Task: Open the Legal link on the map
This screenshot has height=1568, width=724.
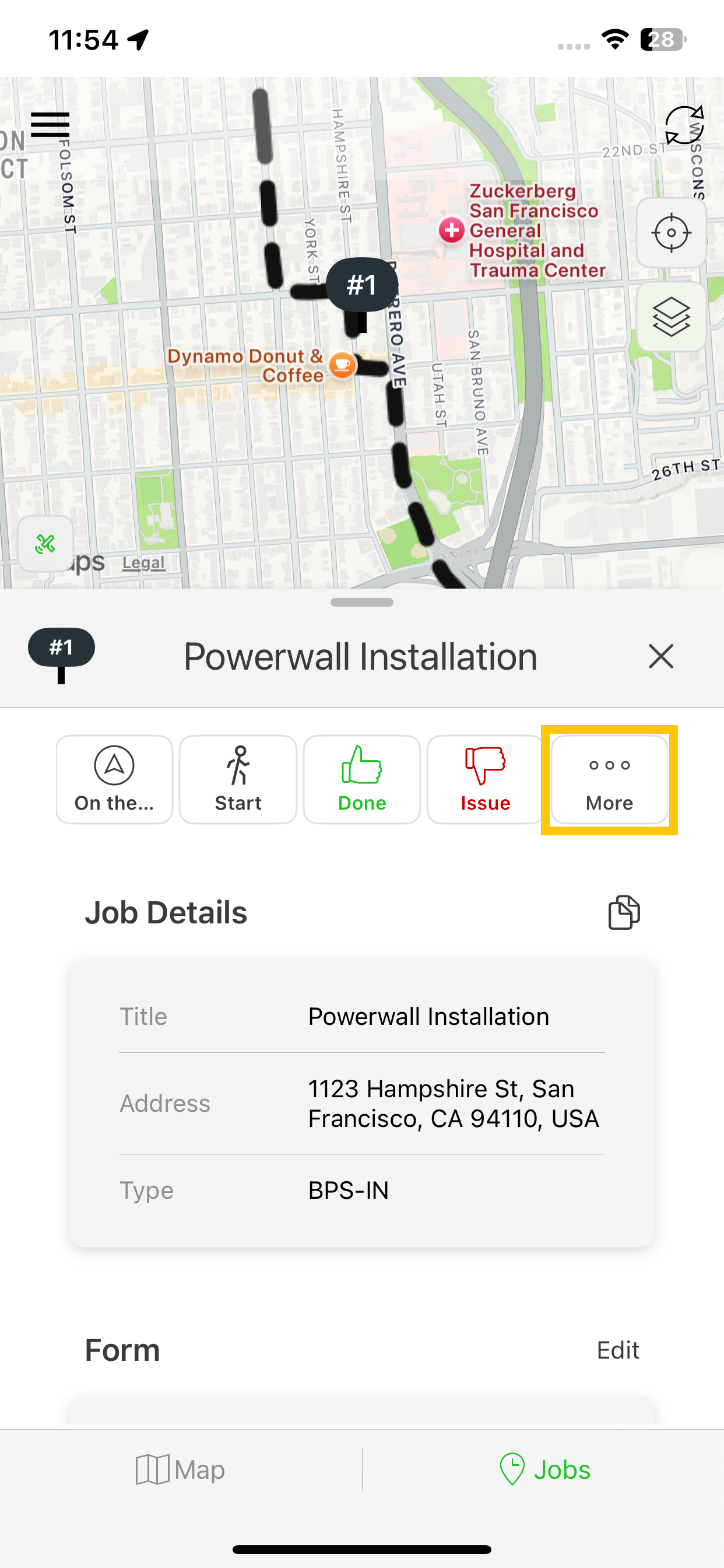Action: click(x=143, y=562)
